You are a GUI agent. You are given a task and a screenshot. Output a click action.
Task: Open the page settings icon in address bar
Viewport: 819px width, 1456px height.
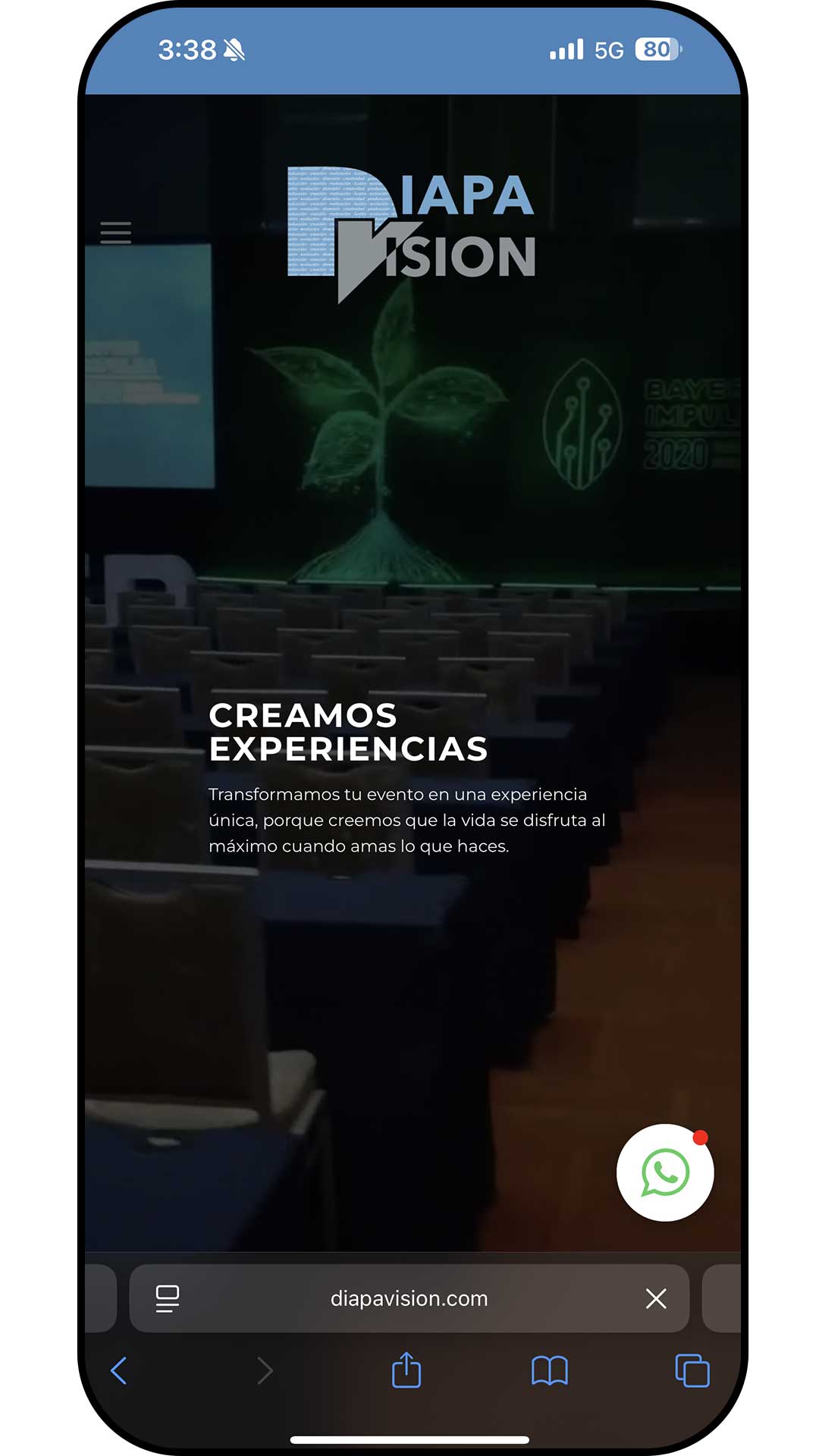coord(167,1298)
